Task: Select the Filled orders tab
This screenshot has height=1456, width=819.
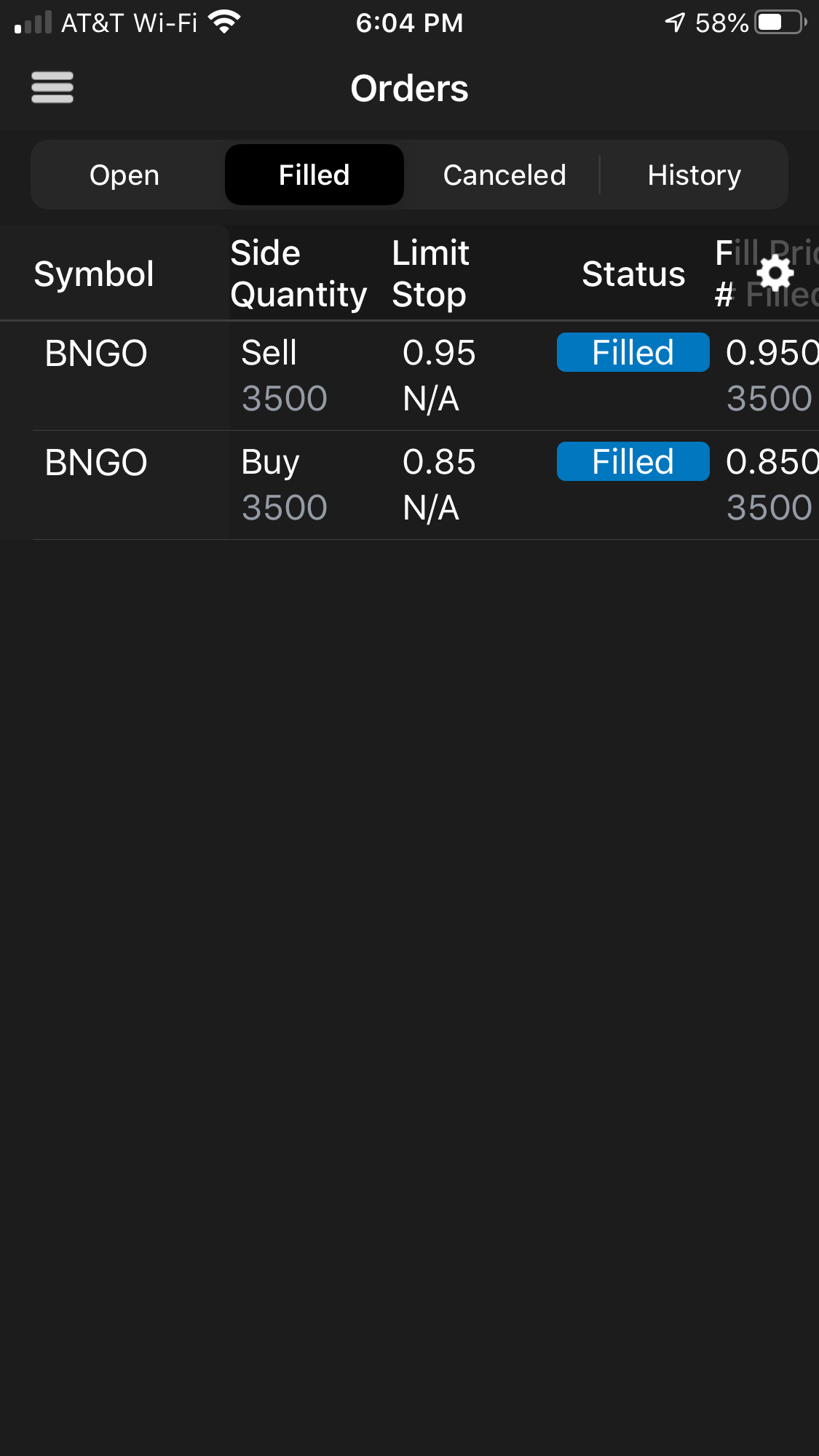Action: tap(314, 175)
